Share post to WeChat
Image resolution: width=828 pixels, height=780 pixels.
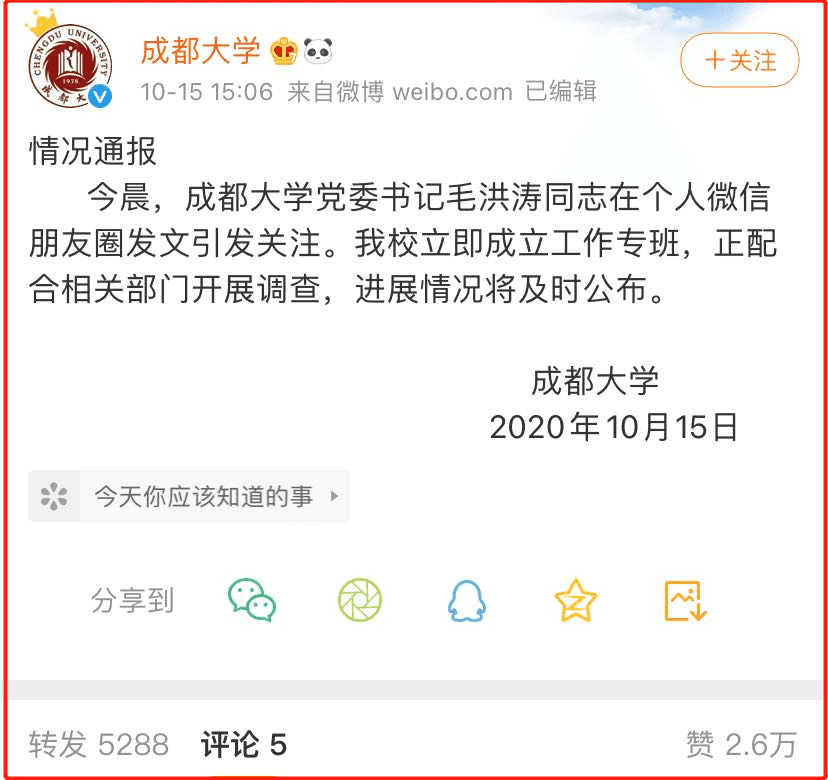(252, 600)
